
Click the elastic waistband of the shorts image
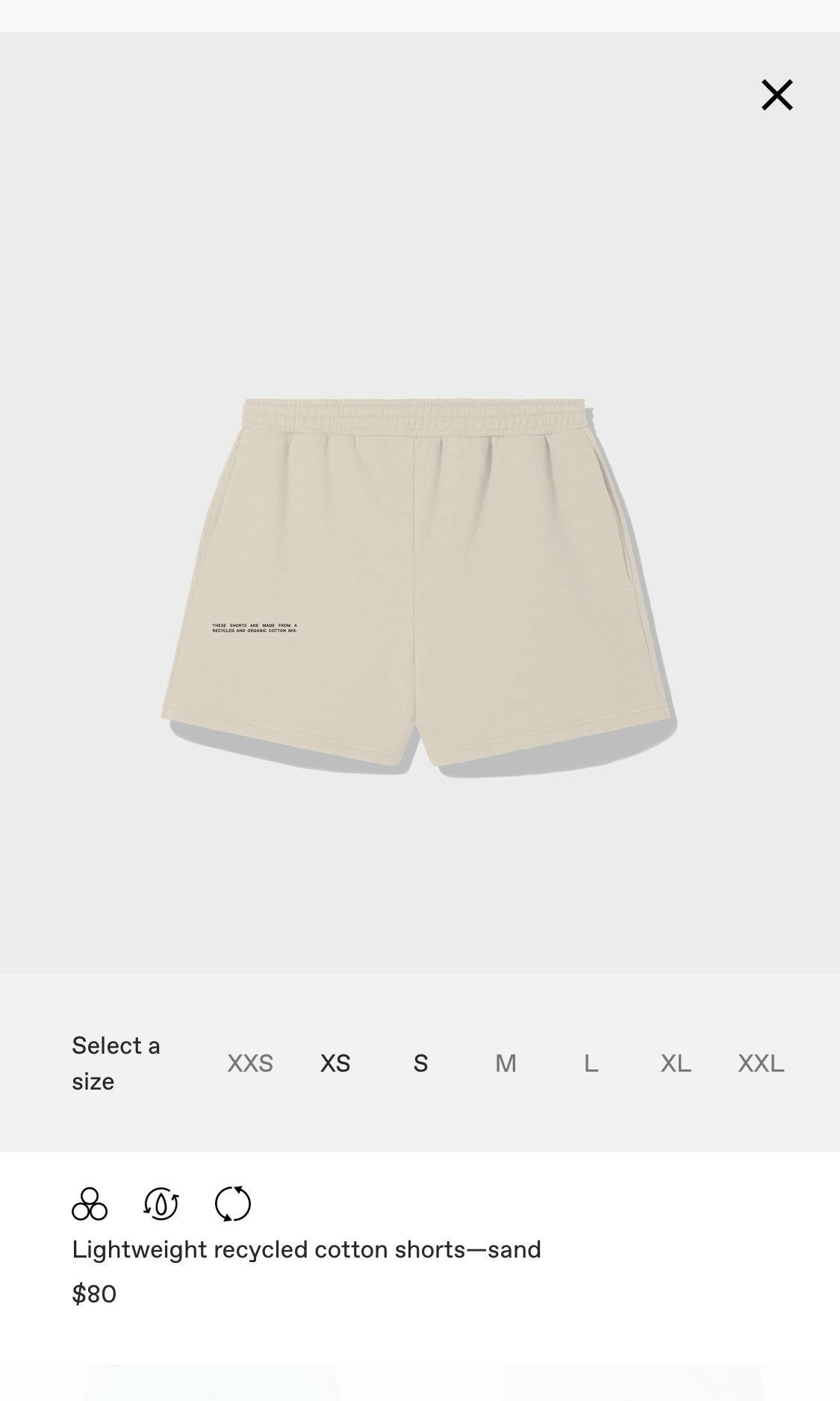(x=418, y=414)
